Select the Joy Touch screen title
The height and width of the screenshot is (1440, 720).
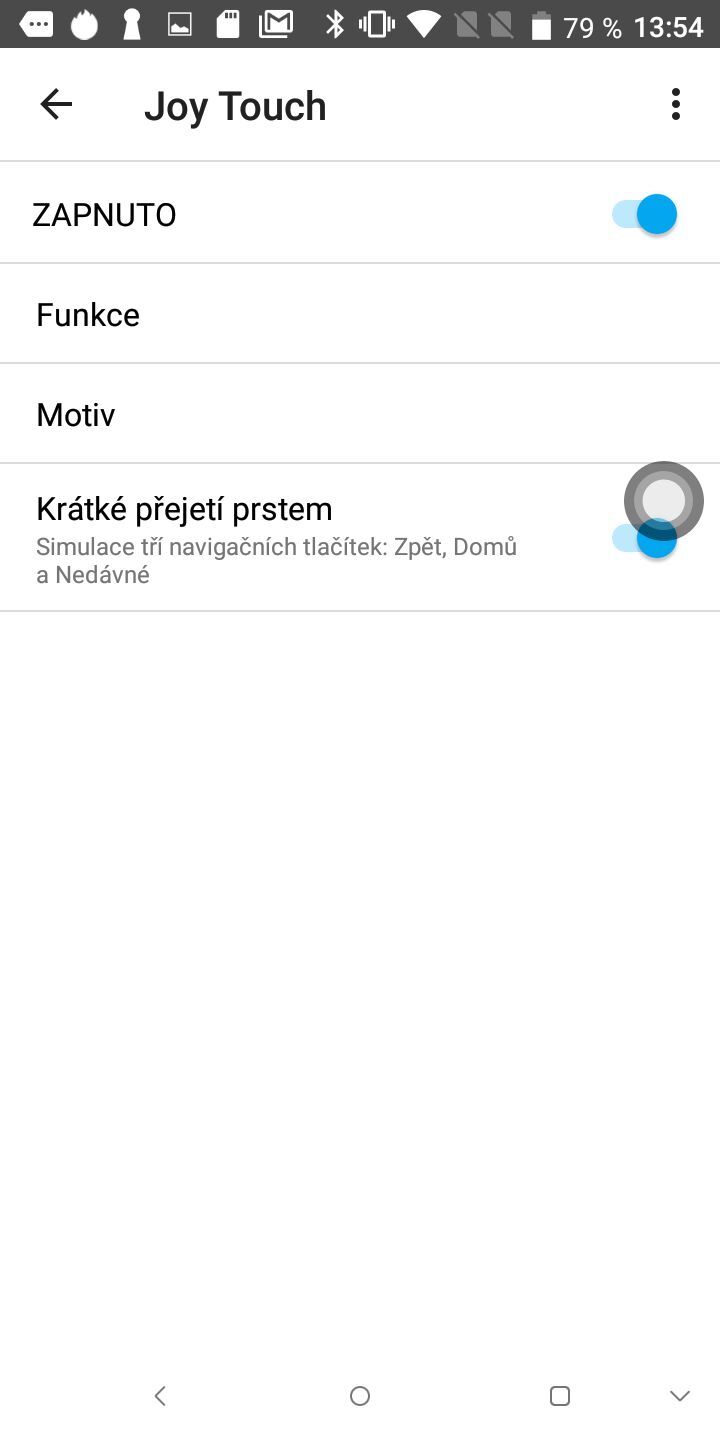pyautogui.click(x=236, y=104)
